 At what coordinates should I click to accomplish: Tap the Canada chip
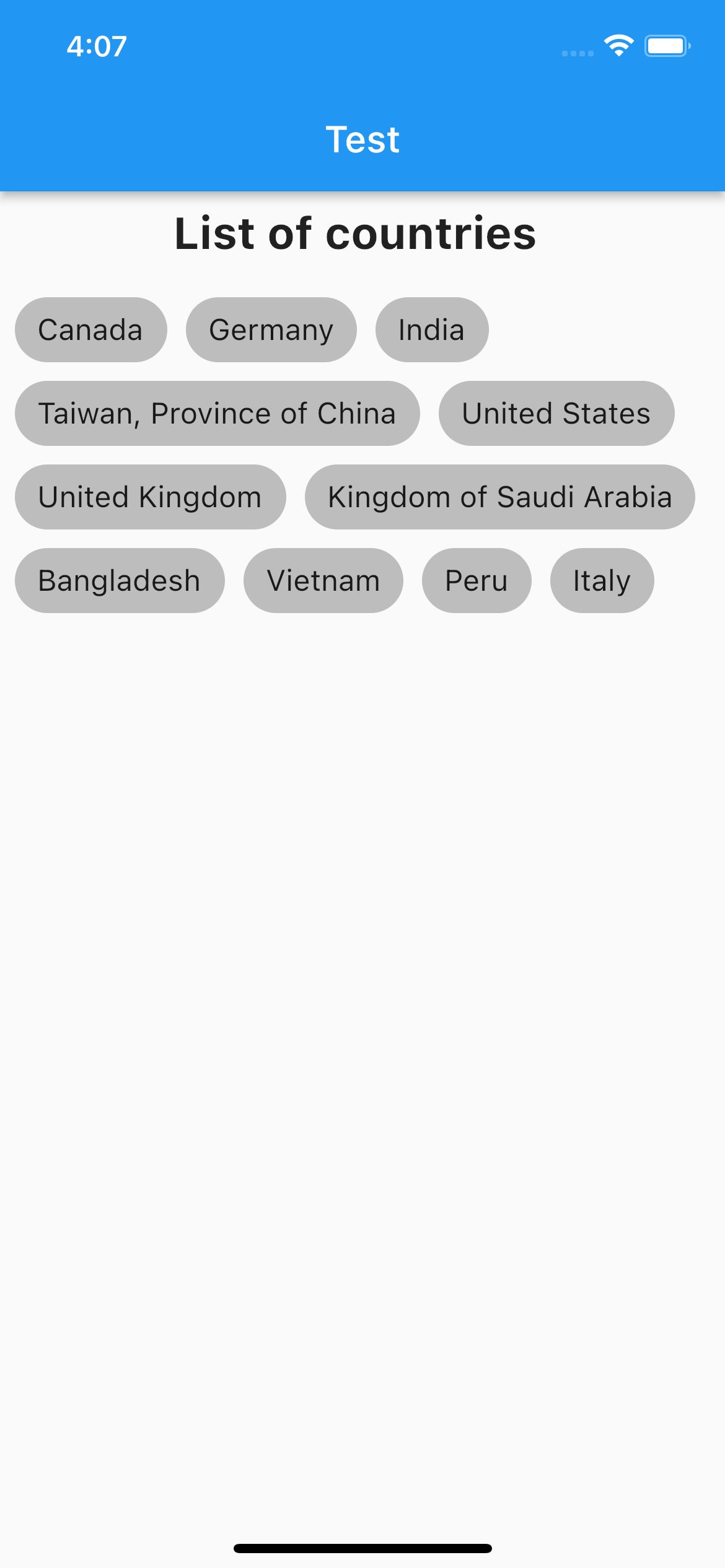[x=90, y=329]
